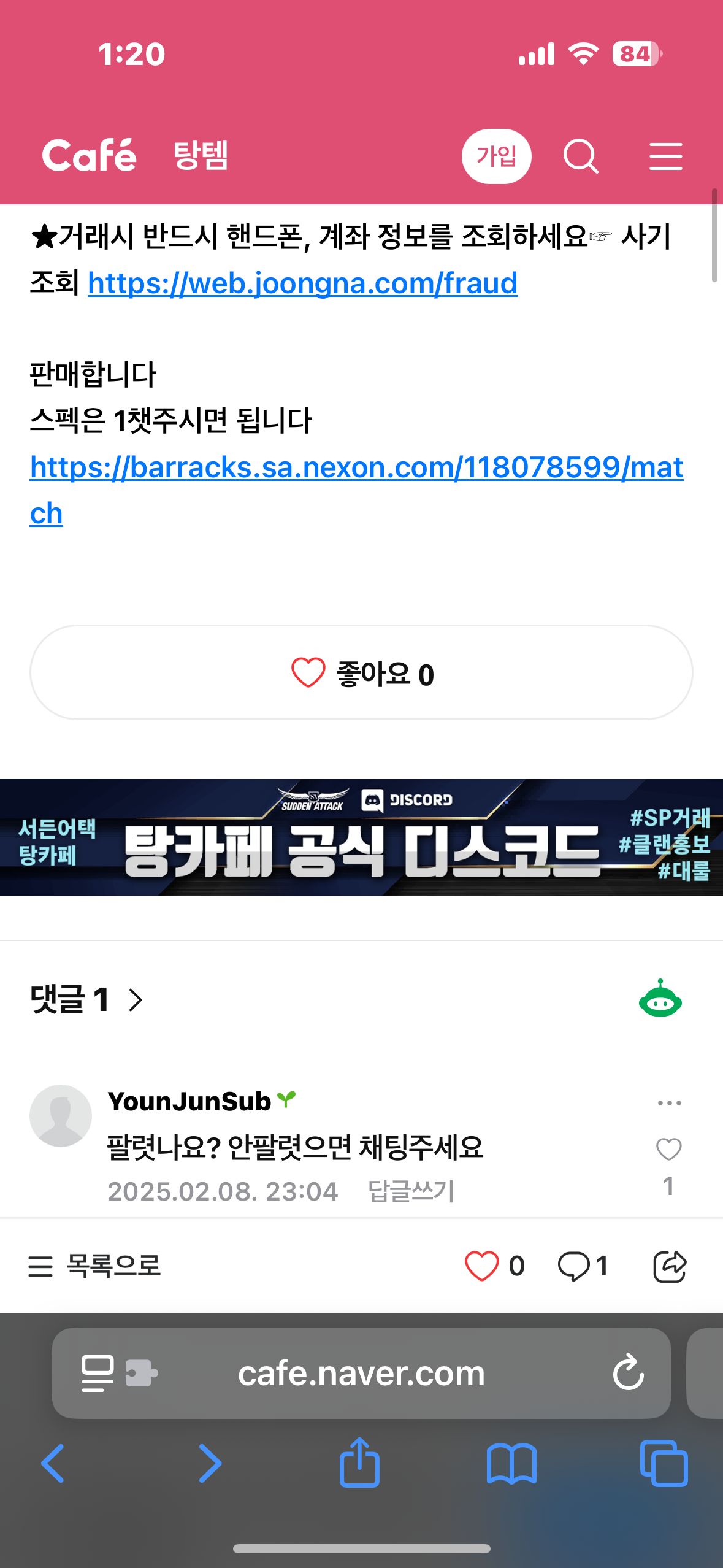This screenshot has height=1568, width=723.
Task: Open Safari tabs overview
Action: (664, 1464)
